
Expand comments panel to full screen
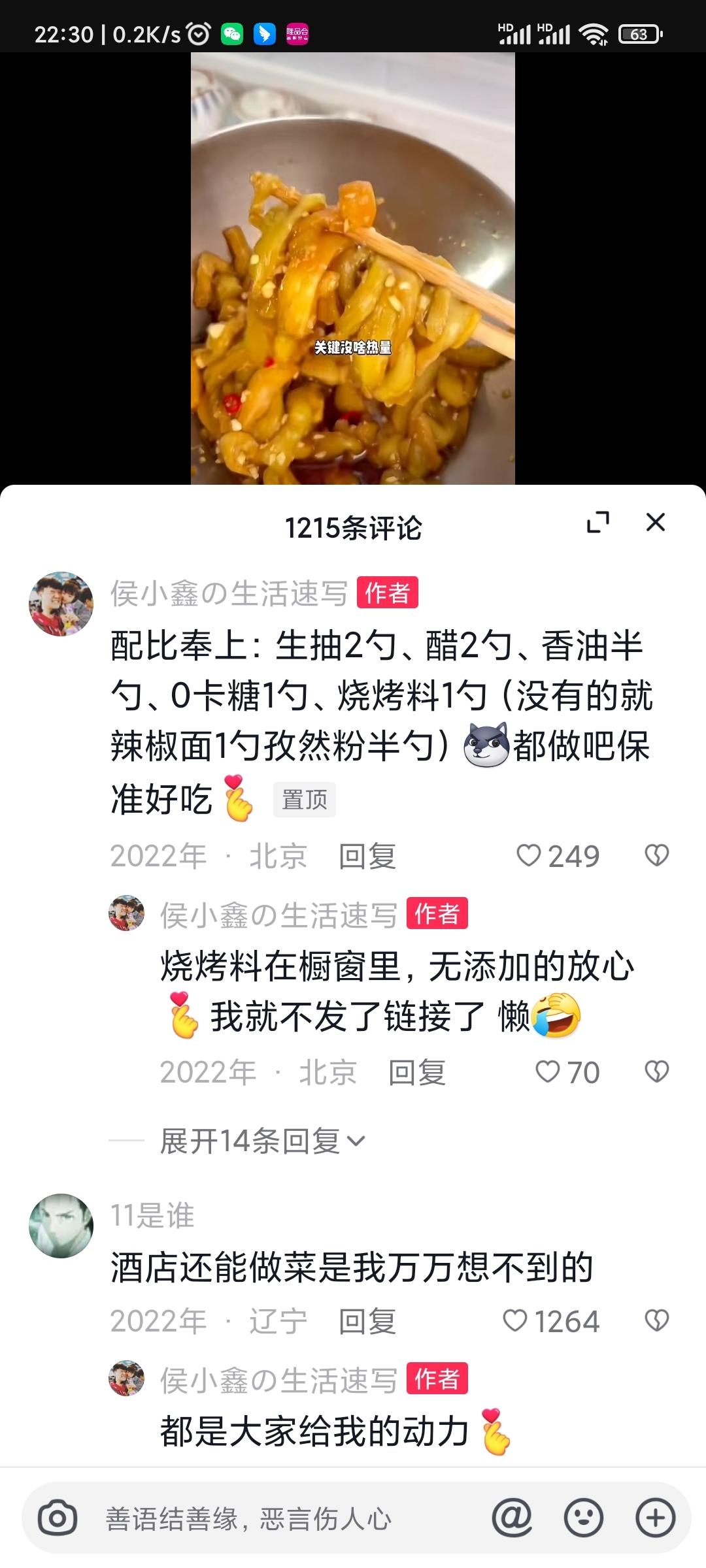[x=598, y=523]
